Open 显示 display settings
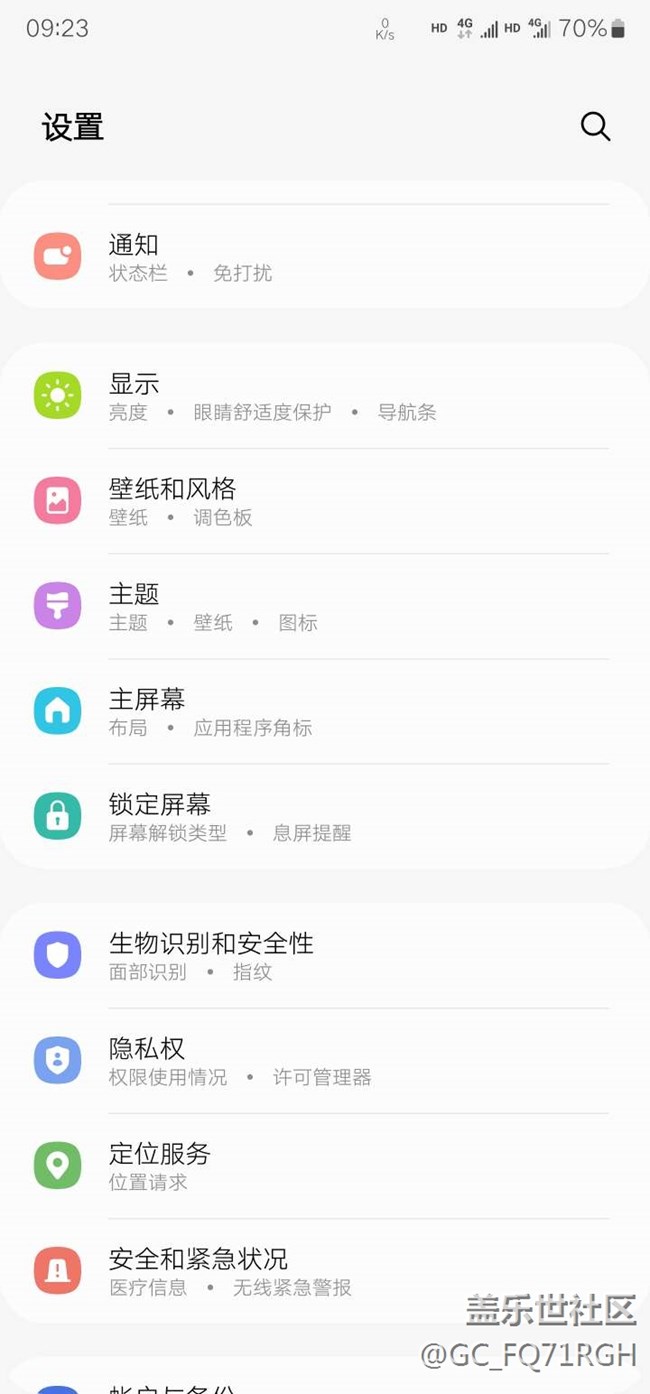The width and height of the screenshot is (650, 1394). pos(325,396)
